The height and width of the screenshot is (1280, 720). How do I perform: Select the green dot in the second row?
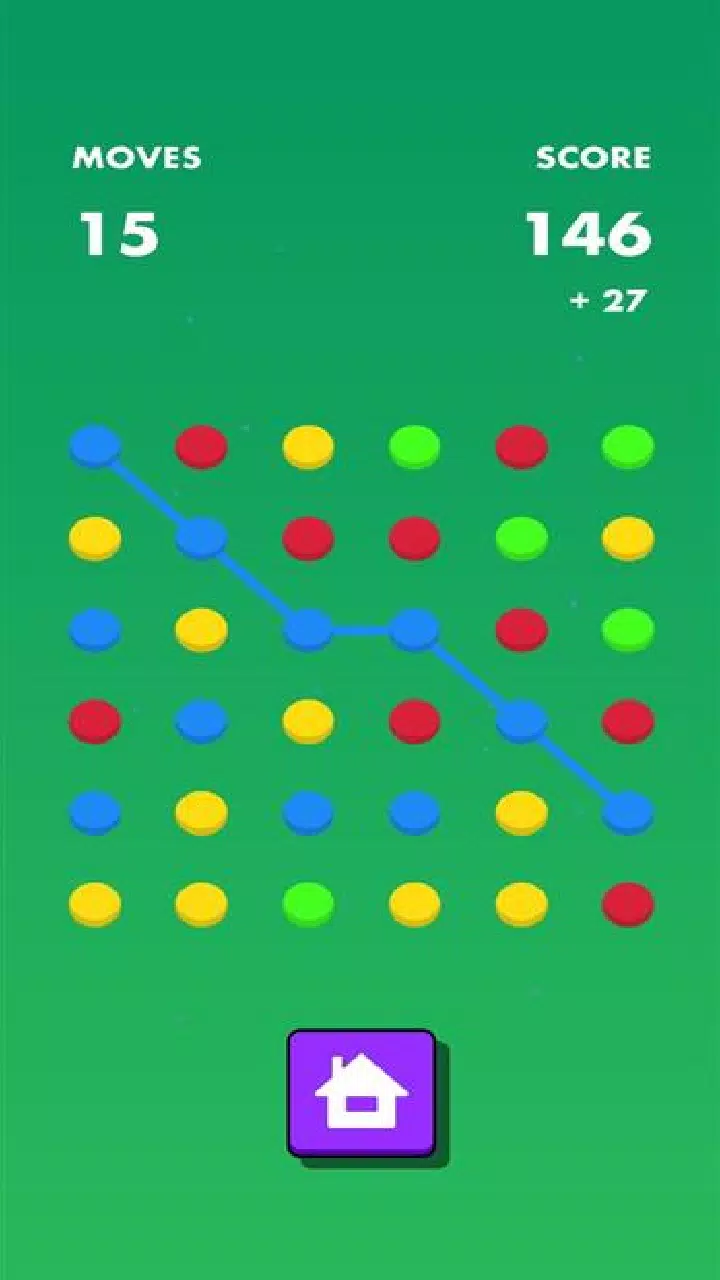(522, 540)
